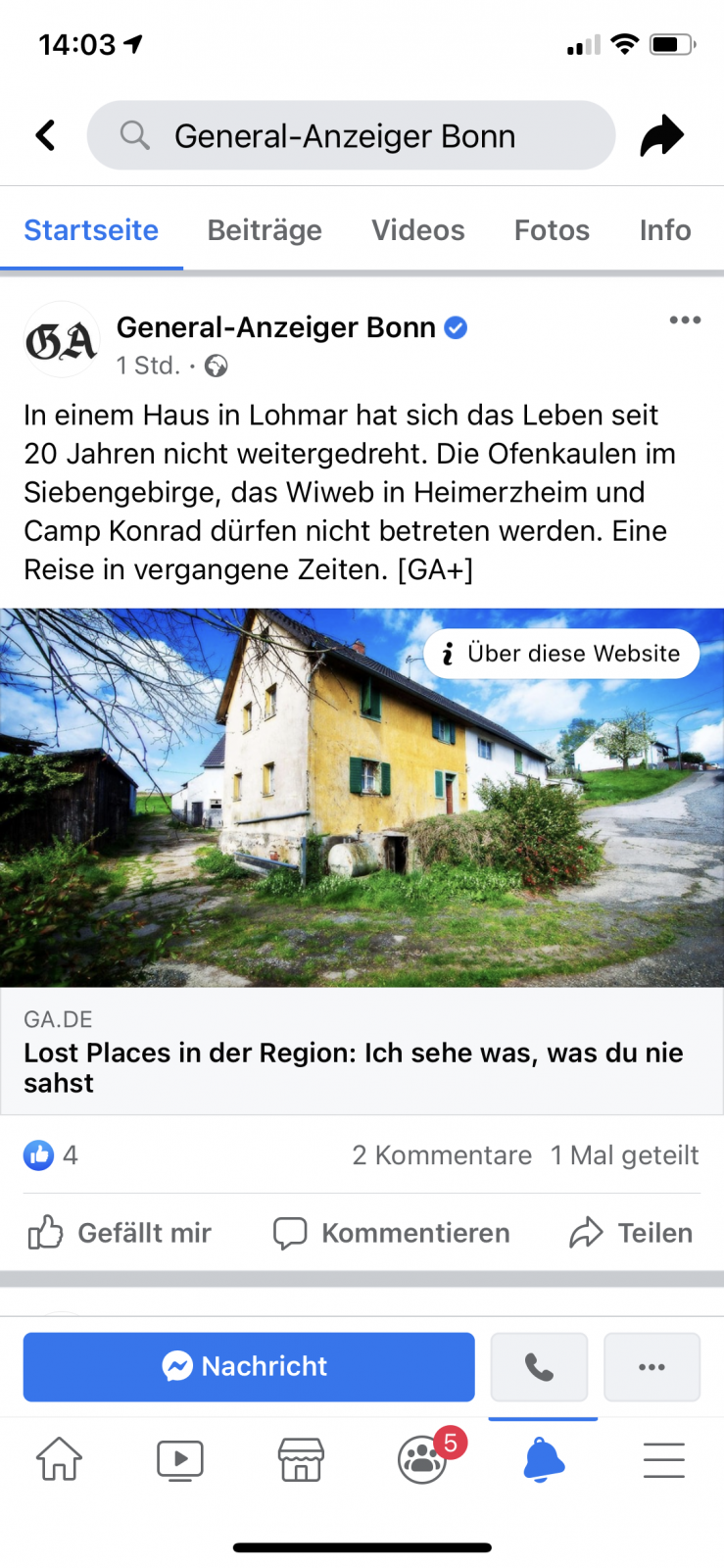
Task: Go to the Facebook home feed
Action: click(x=60, y=1459)
